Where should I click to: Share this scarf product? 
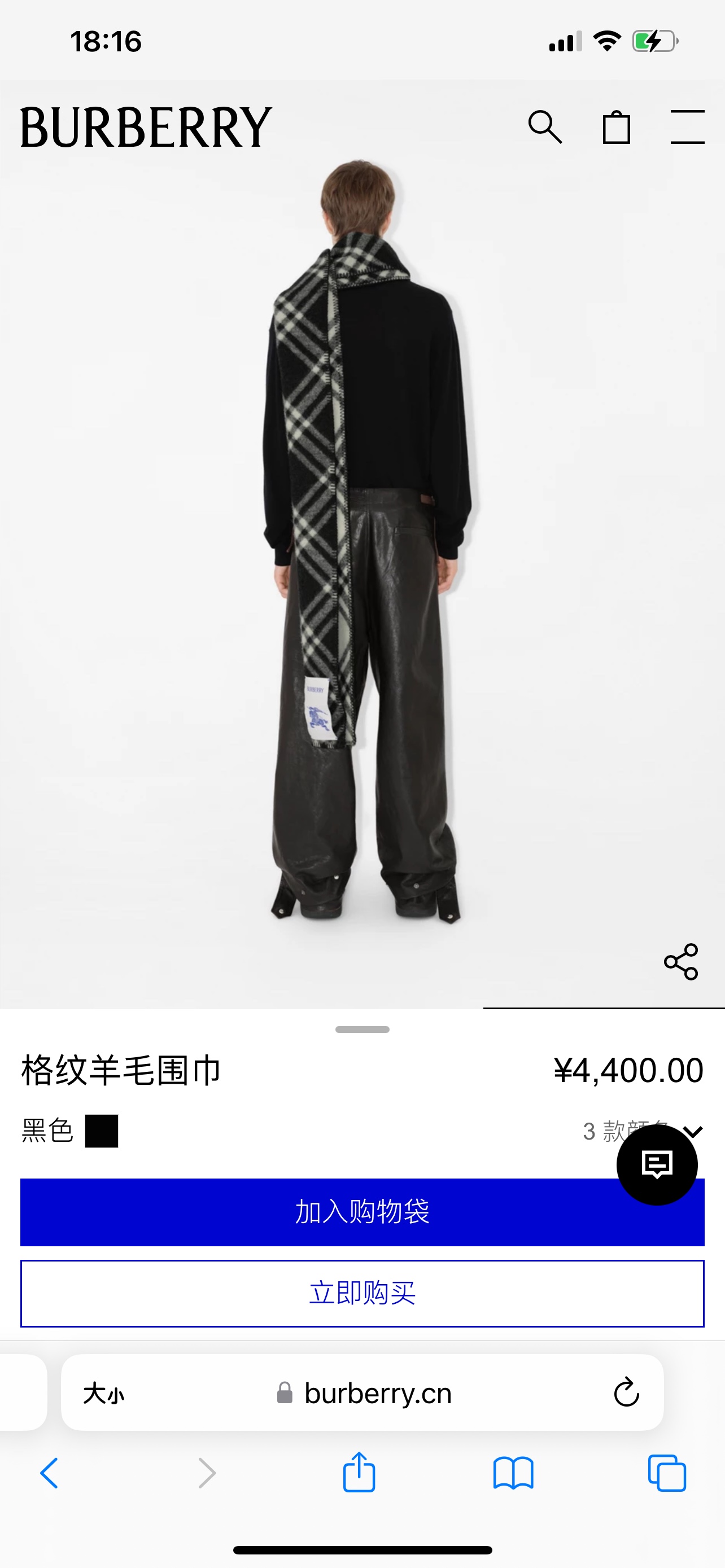680,962
